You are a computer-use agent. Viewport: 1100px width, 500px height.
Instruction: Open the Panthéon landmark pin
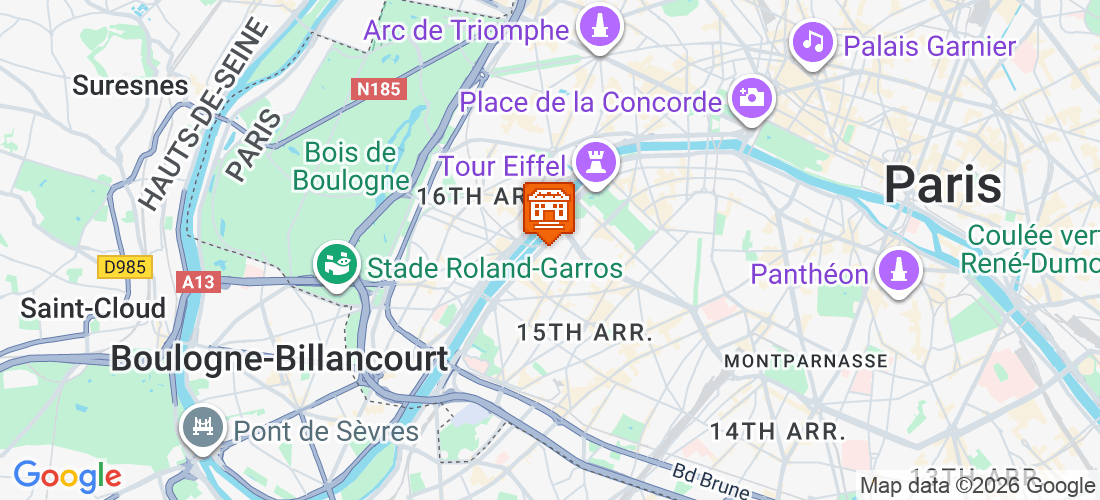tap(898, 269)
